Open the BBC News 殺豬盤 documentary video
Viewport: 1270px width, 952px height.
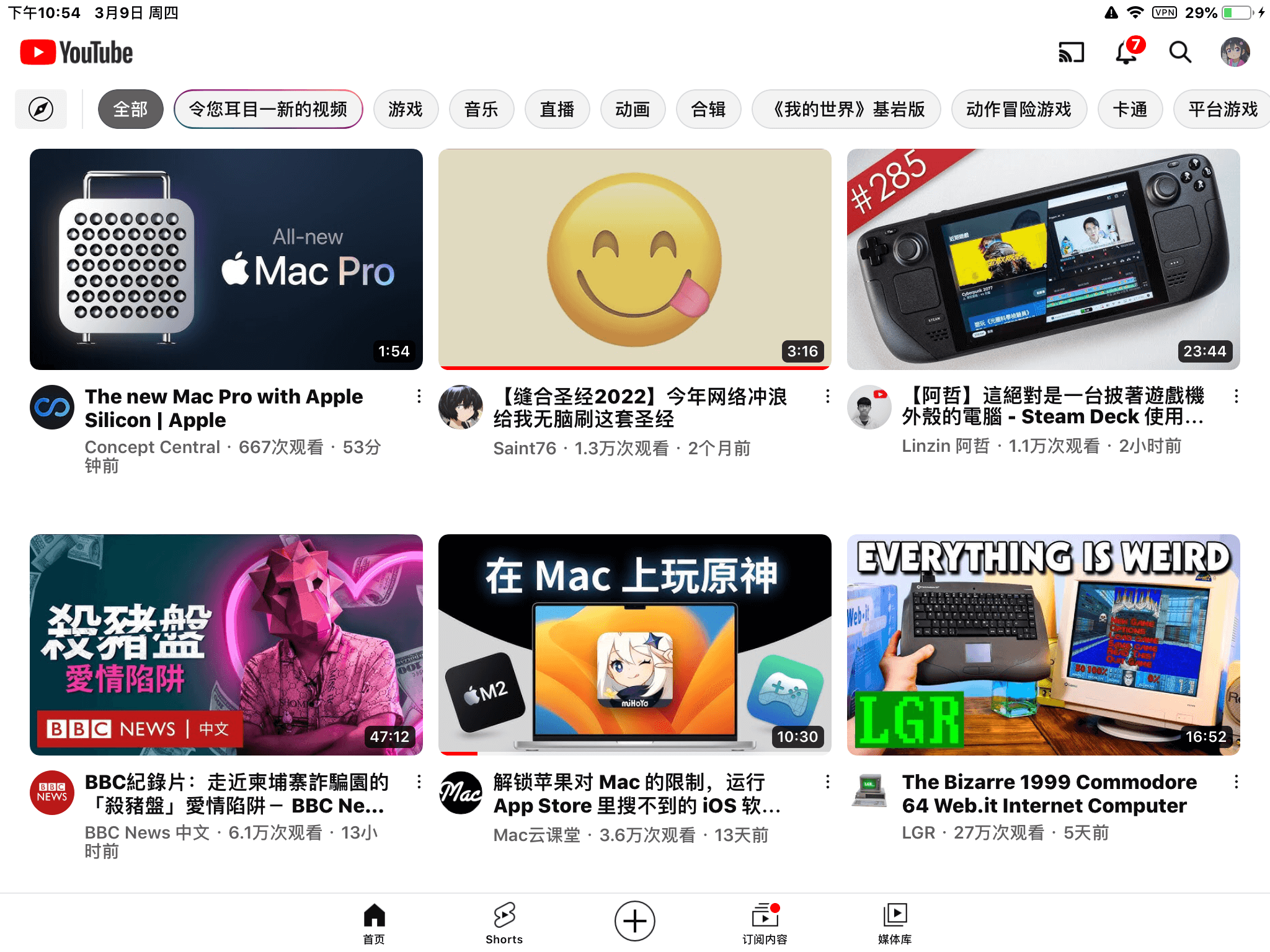coord(226,645)
